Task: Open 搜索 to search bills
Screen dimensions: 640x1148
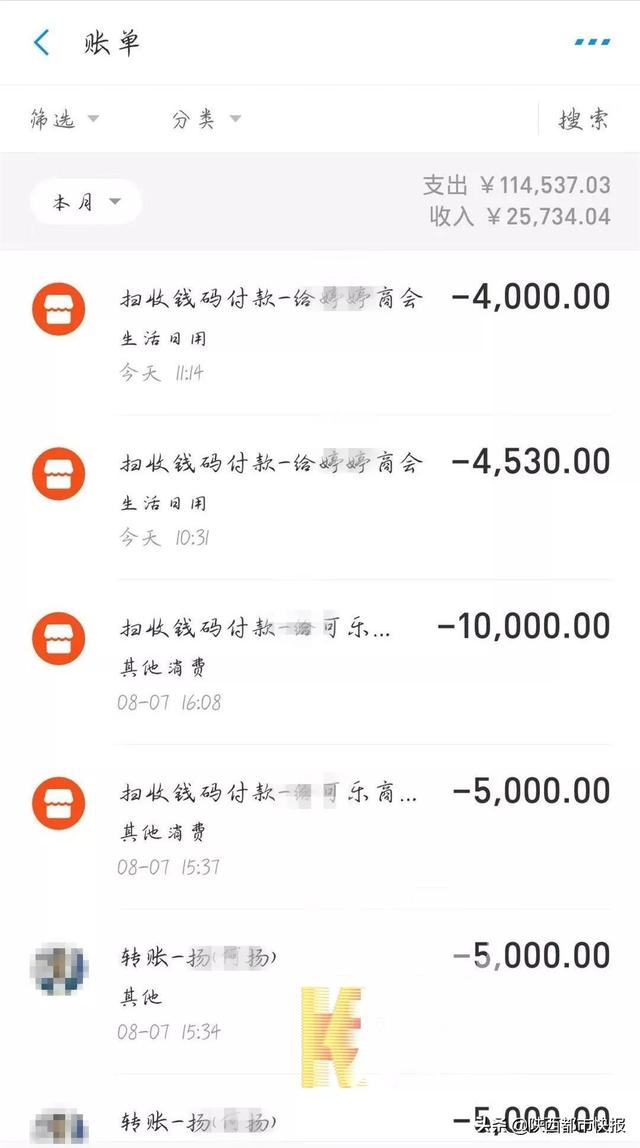Action: pos(584,119)
